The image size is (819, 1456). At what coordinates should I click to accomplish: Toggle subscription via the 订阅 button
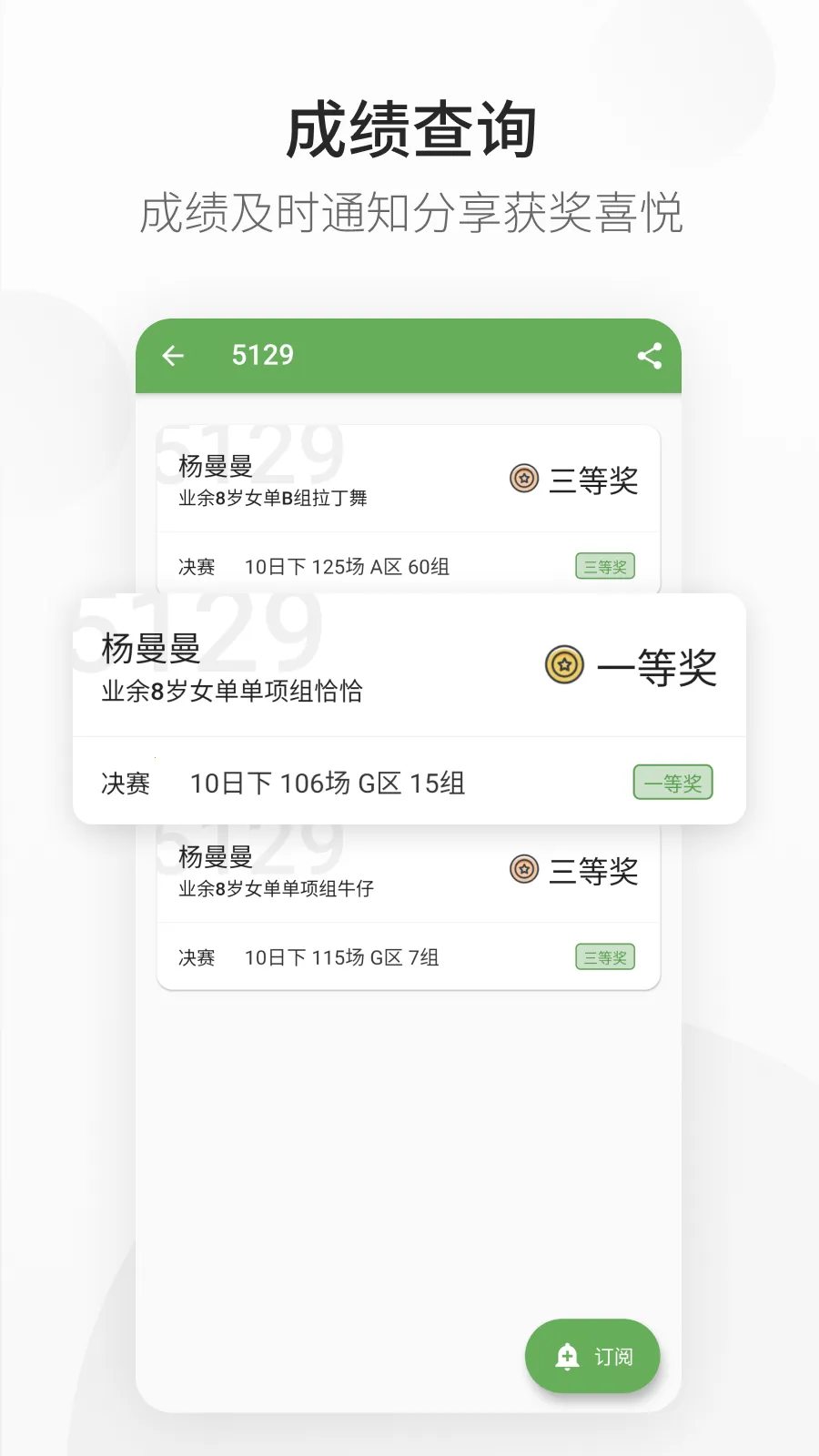592,1356
